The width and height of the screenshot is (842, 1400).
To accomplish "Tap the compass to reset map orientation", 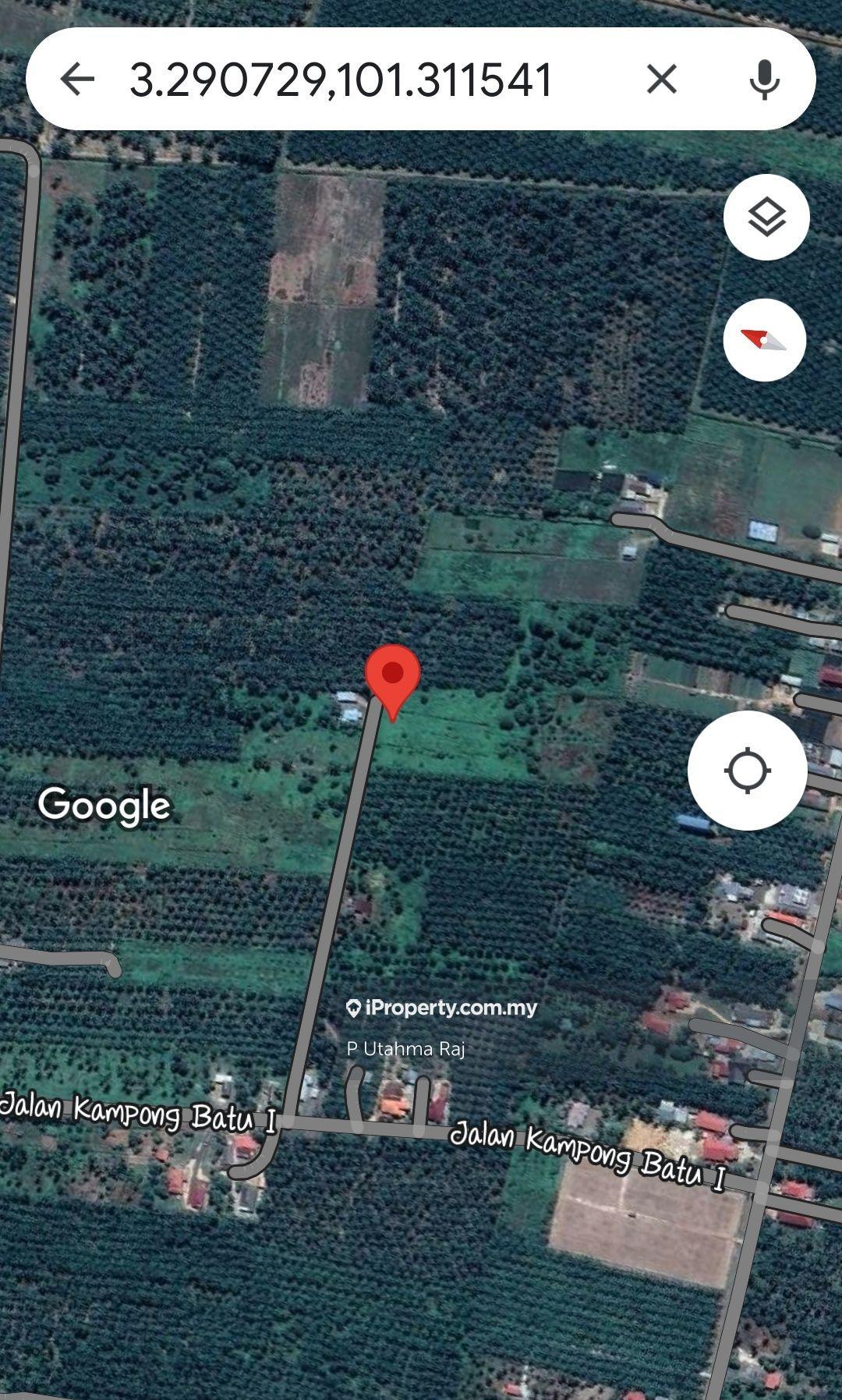I will 764,340.
